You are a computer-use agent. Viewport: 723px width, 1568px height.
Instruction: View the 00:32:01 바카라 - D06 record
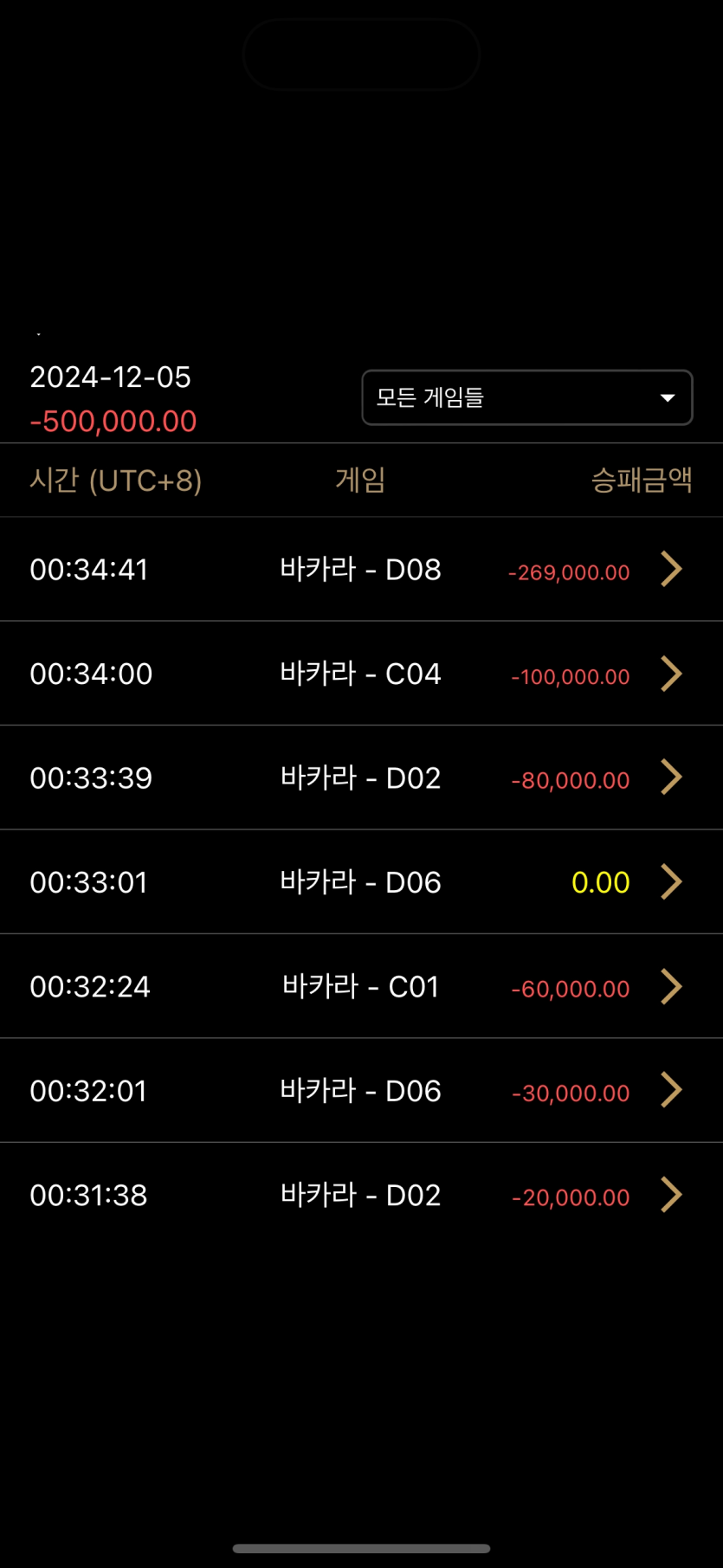(x=361, y=1090)
